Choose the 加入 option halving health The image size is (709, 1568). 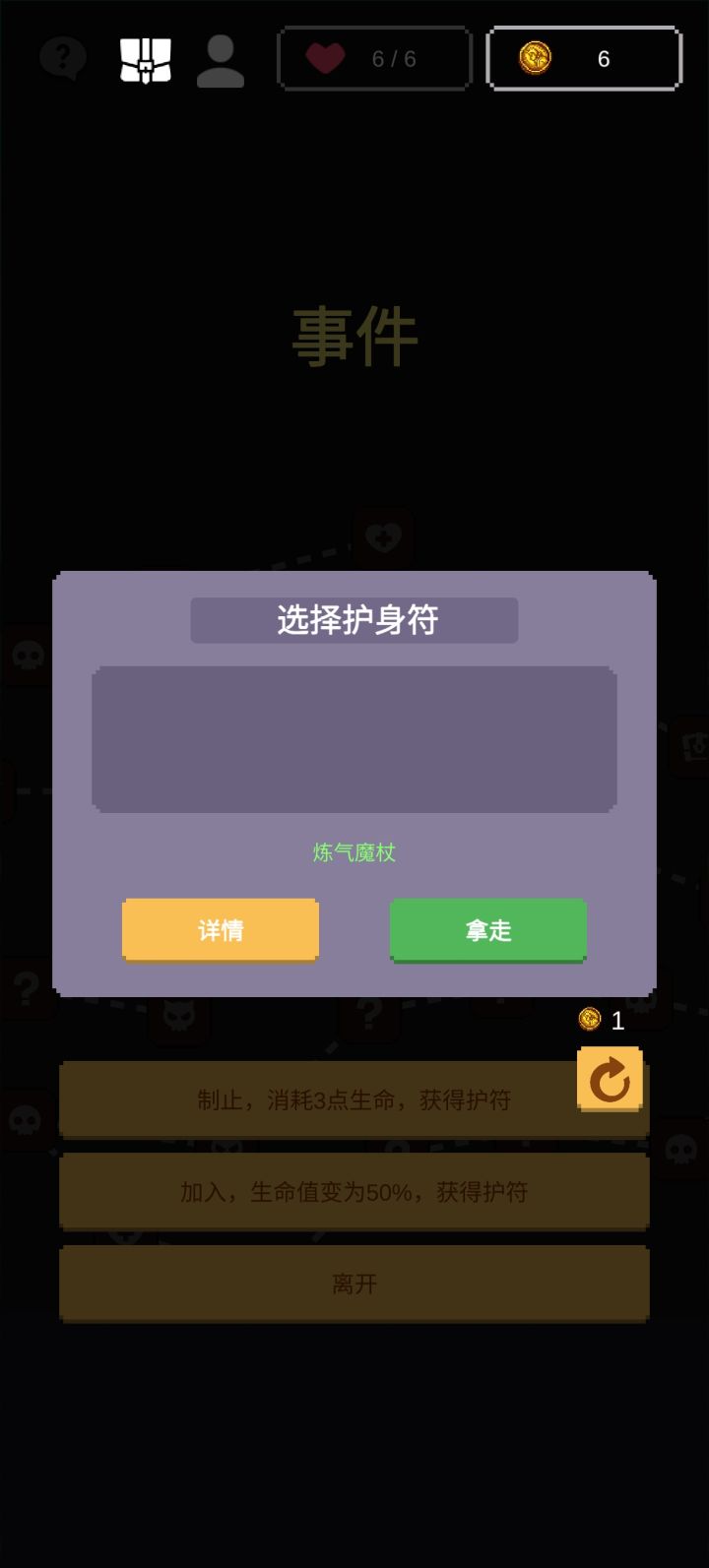click(354, 1191)
